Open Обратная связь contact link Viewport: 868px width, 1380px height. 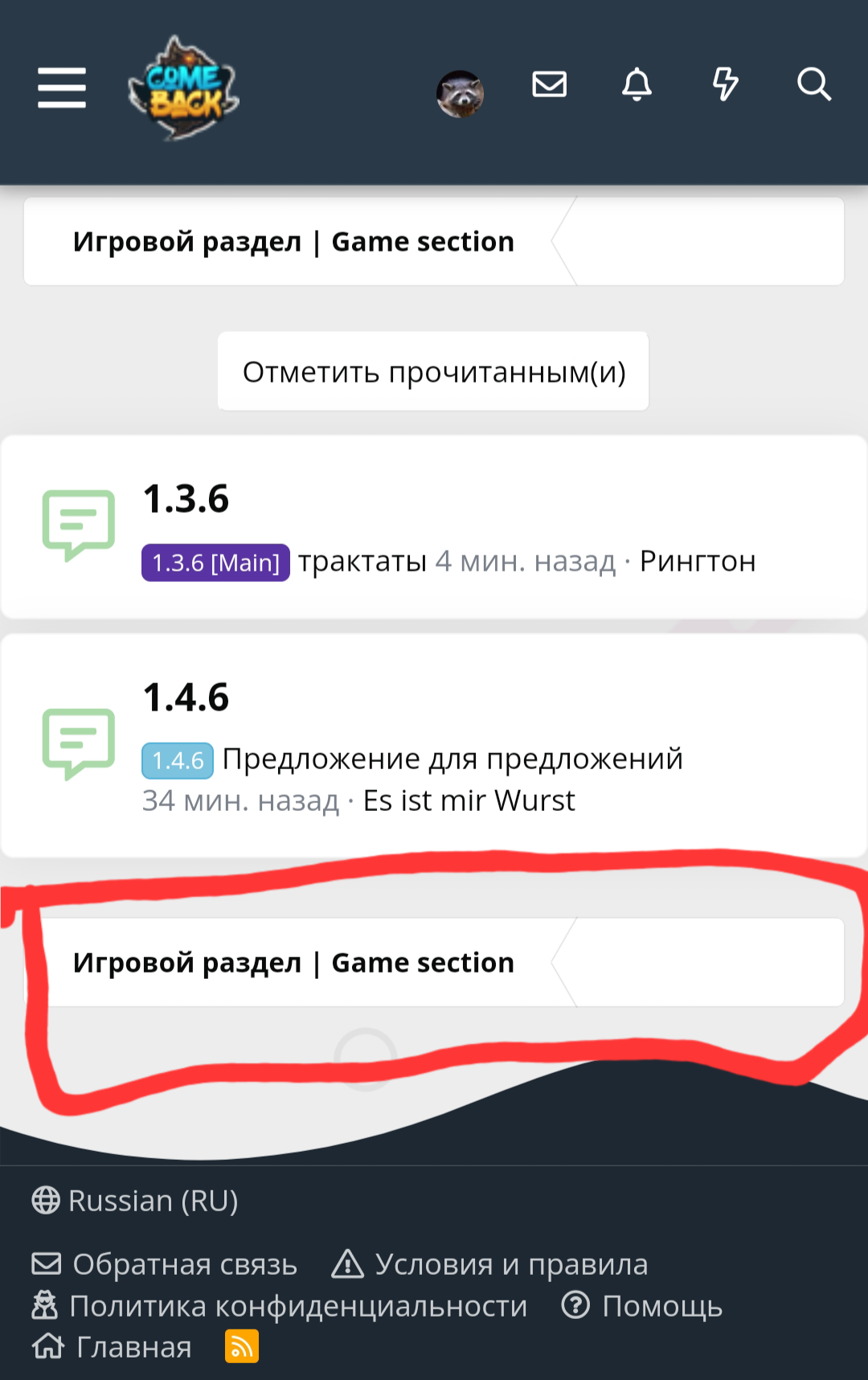(166, 1264)
